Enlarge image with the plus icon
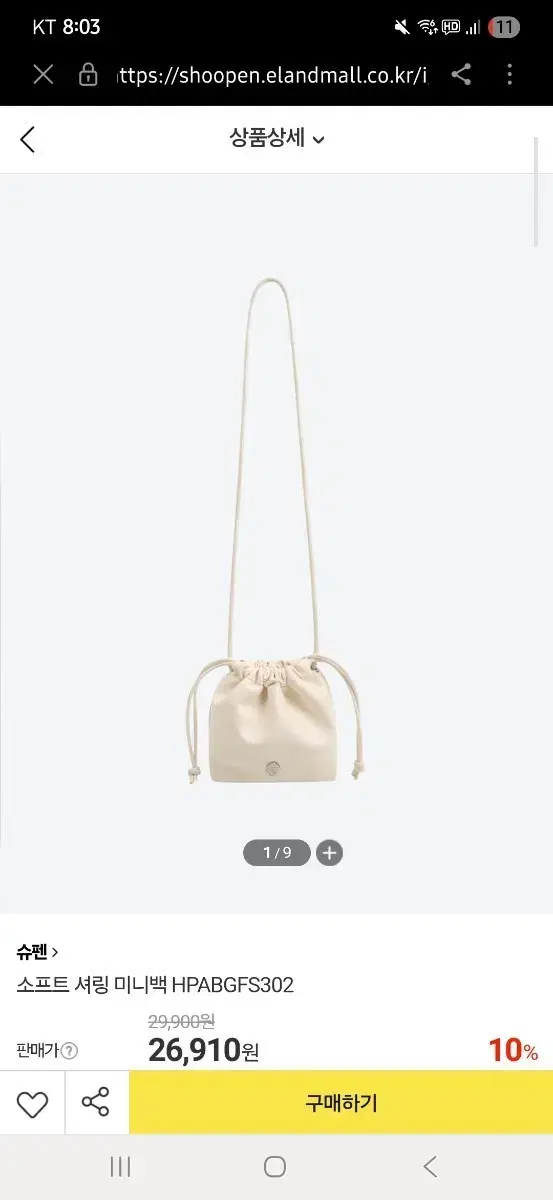Screen dimensions: 553x1200 coord(330,853)
